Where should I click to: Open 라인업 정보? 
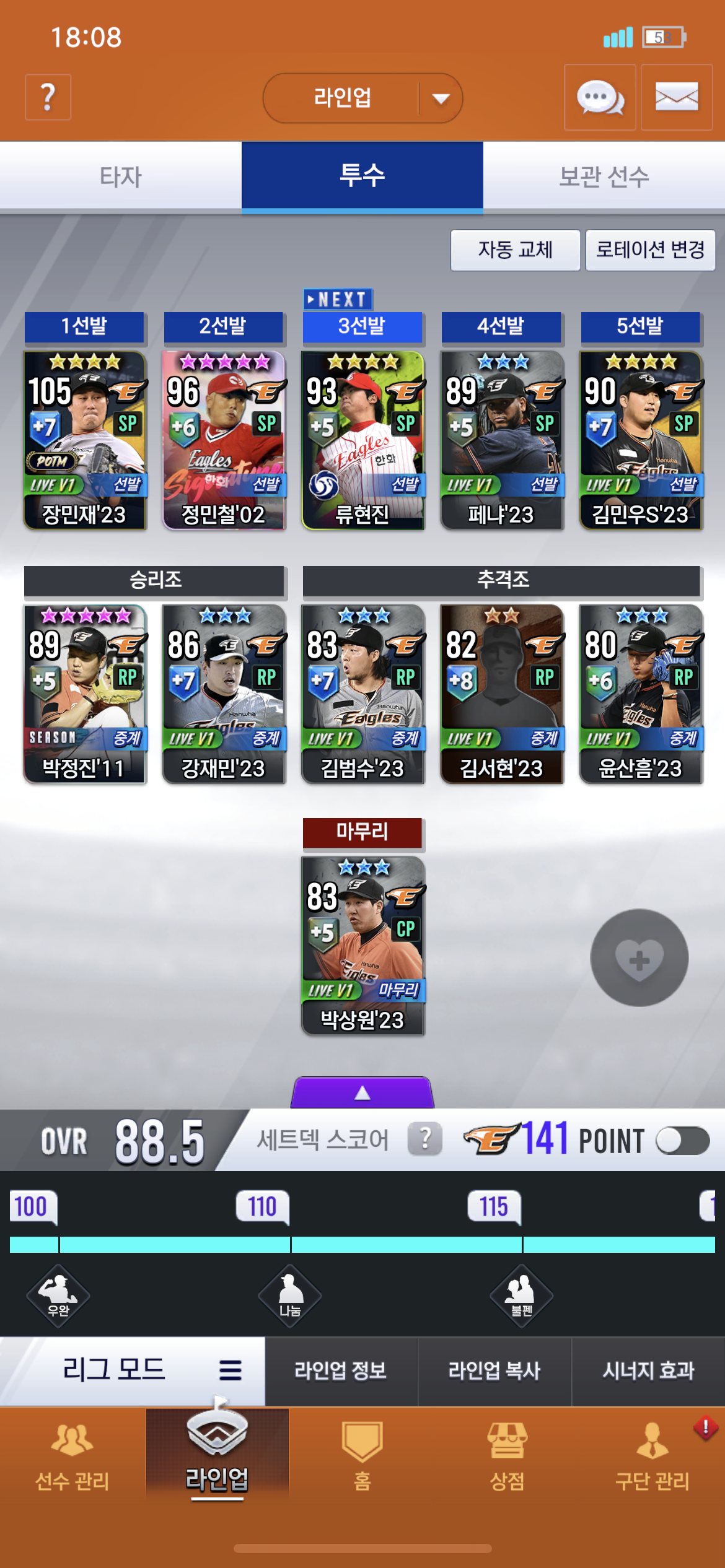341,1370
